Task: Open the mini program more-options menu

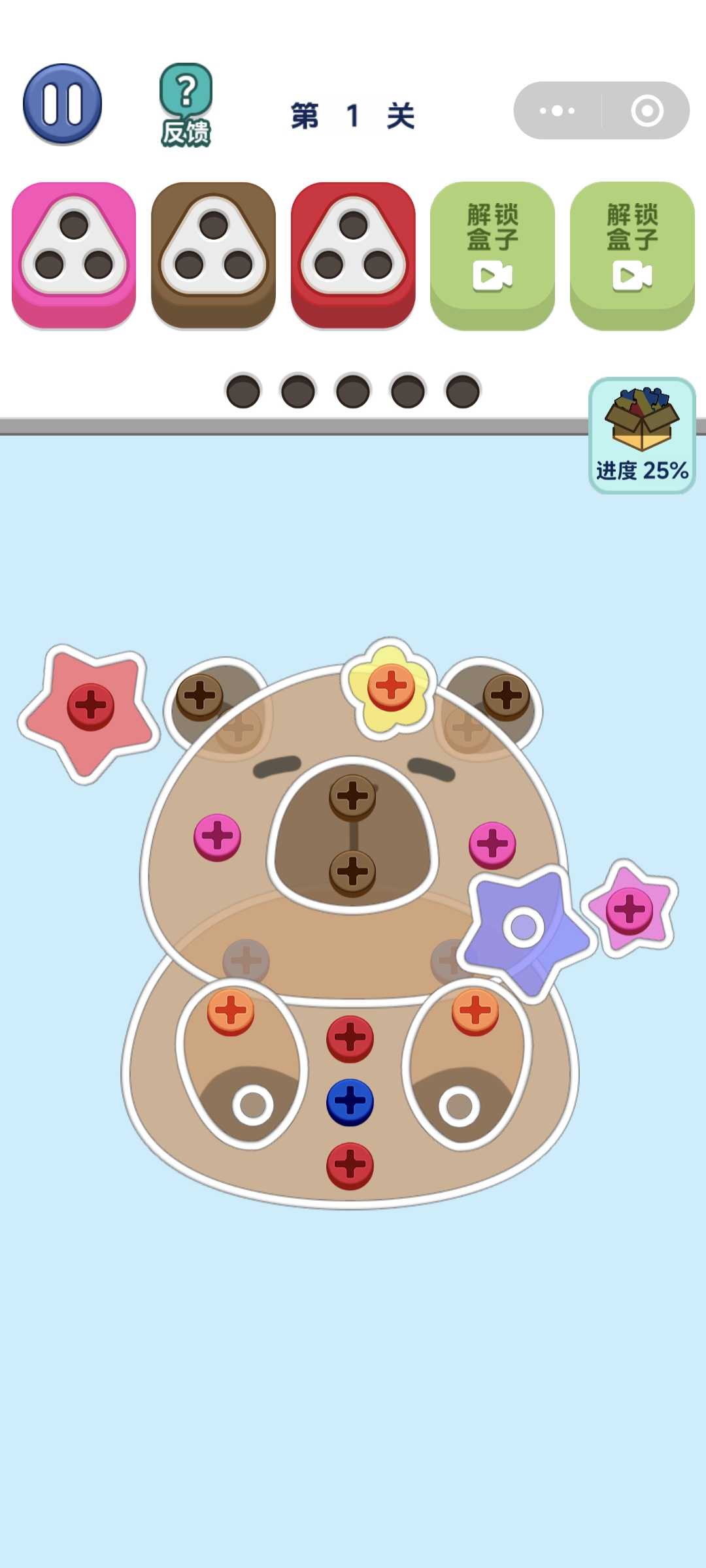Action: pos(557,110)
